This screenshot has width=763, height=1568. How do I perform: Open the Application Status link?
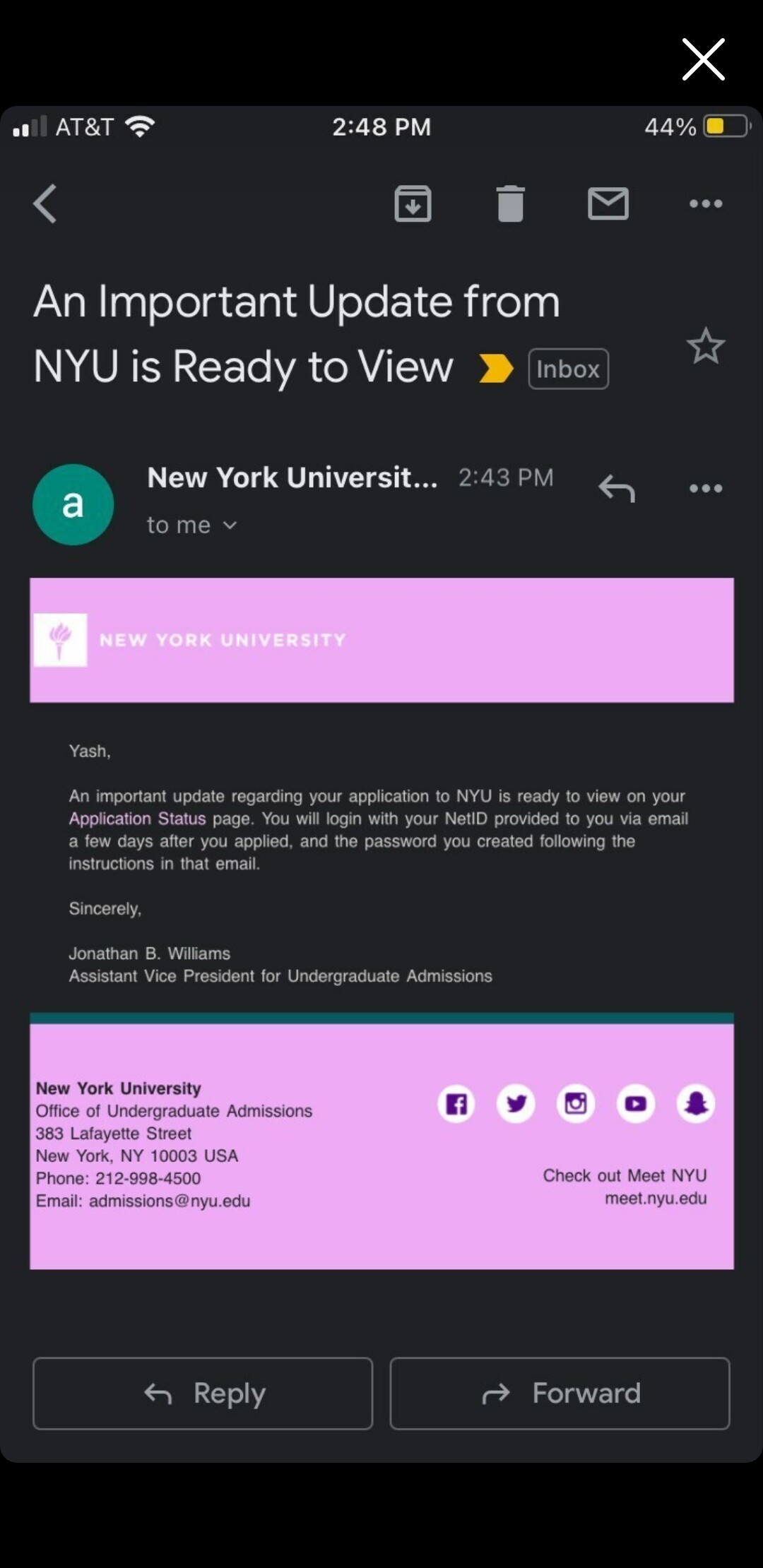[x=137, y=819]
